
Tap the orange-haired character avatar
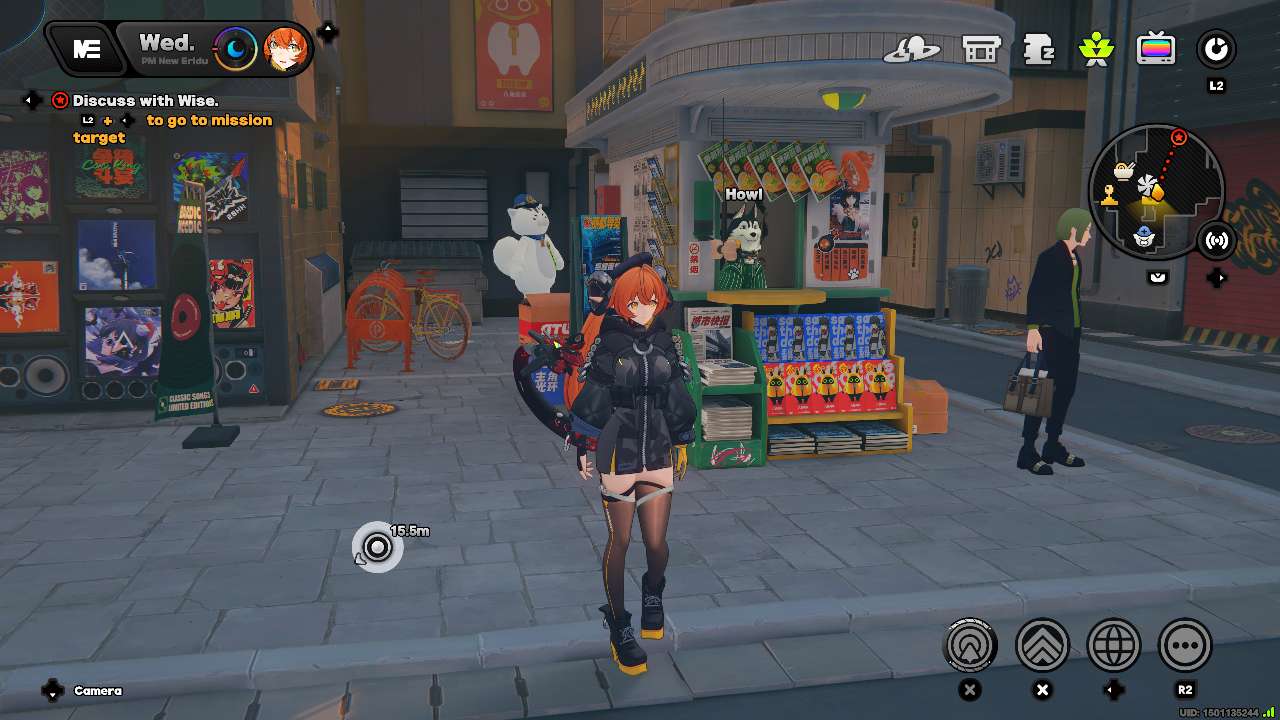(x=286, y=49)
